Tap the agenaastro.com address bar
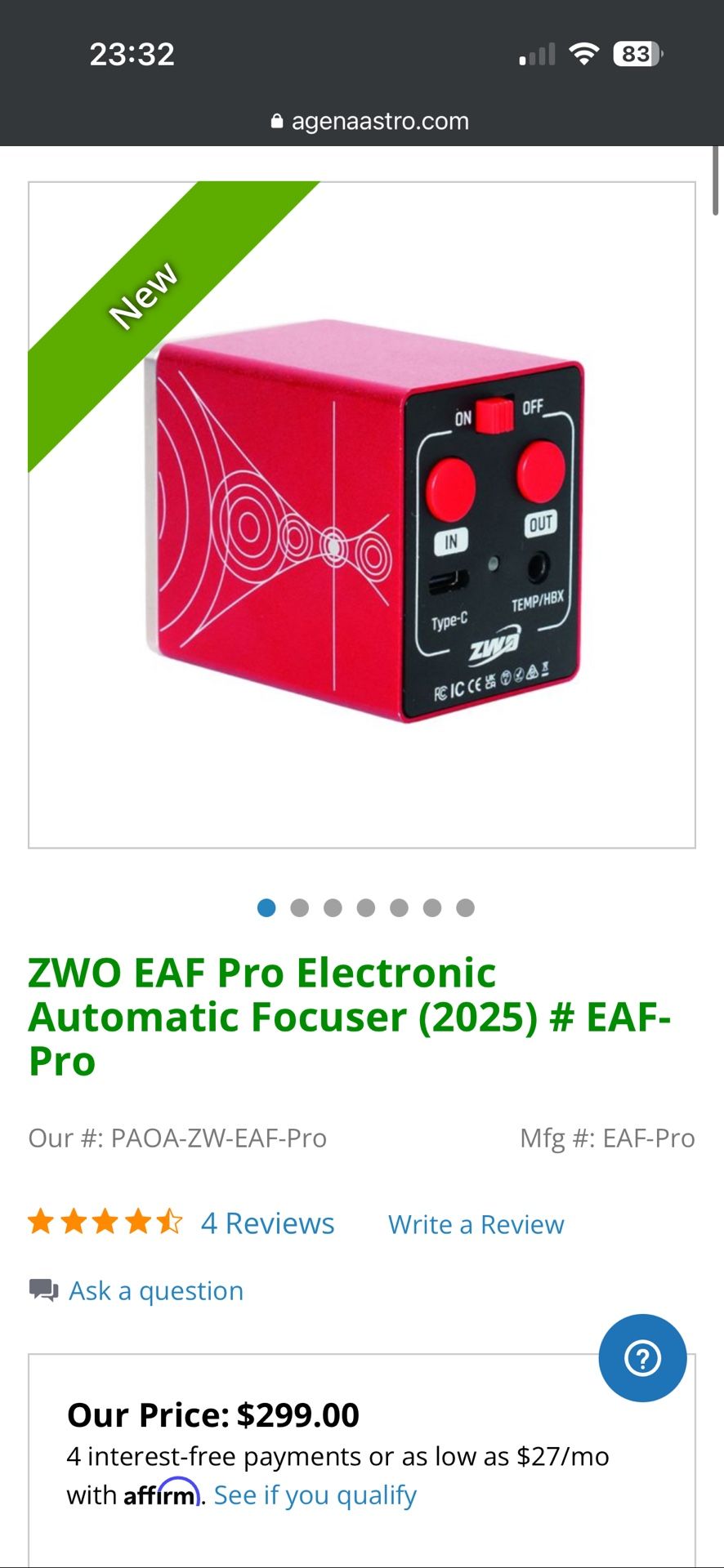724x1568 pixels. click(369, 122)
